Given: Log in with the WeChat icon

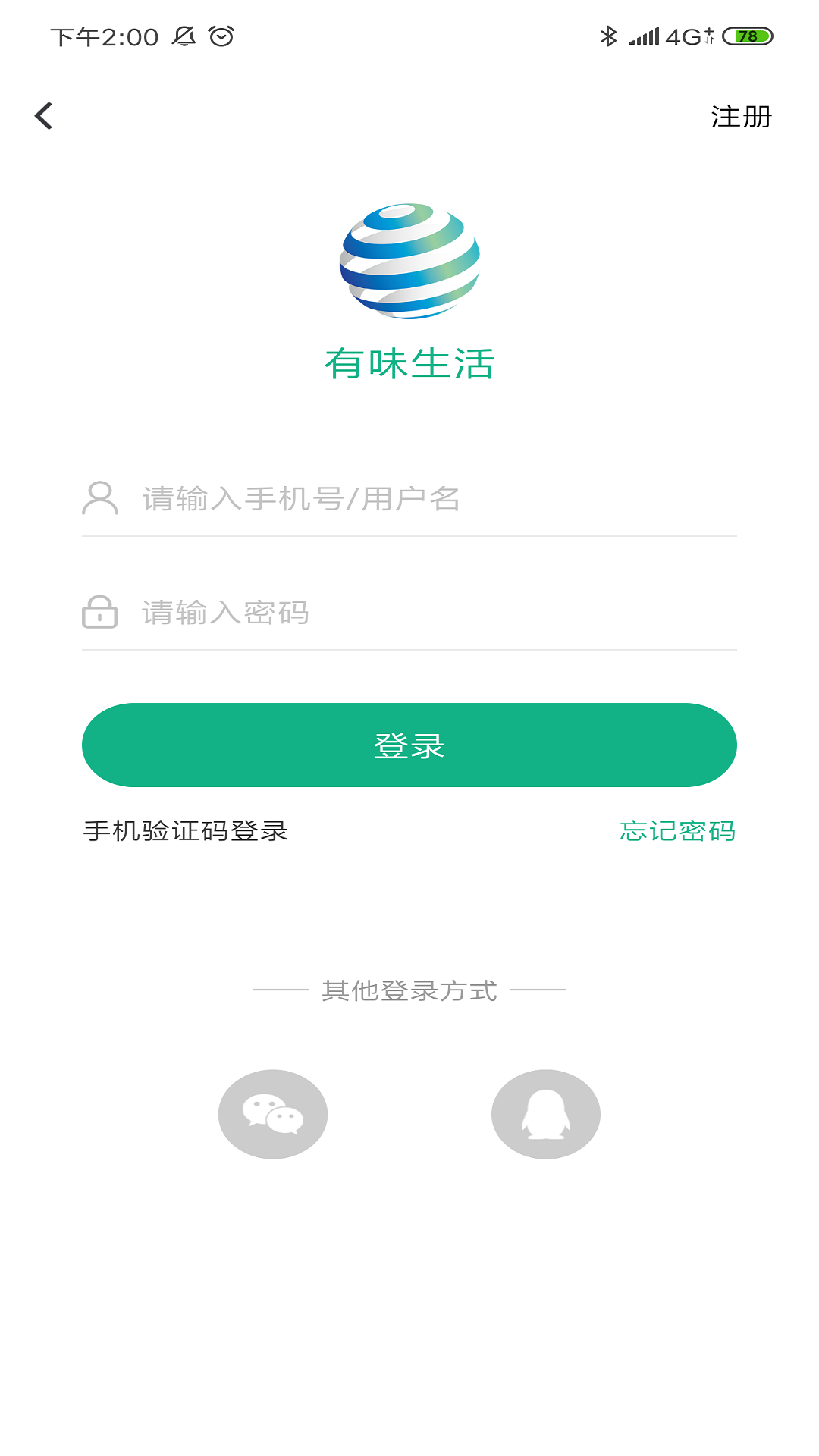Looking at the screenshot, I should click(x=273, y=1114).
